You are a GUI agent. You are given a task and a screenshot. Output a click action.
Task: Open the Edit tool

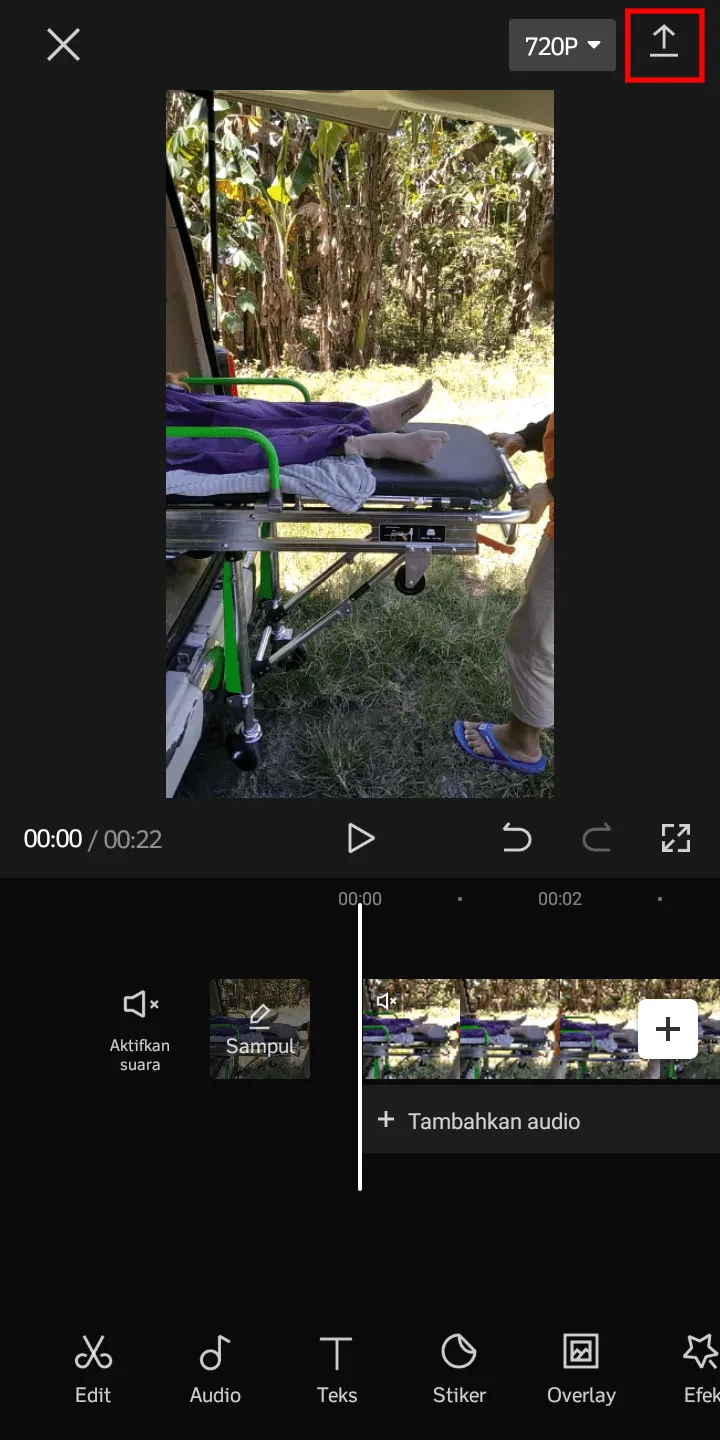coord(93,1369)
